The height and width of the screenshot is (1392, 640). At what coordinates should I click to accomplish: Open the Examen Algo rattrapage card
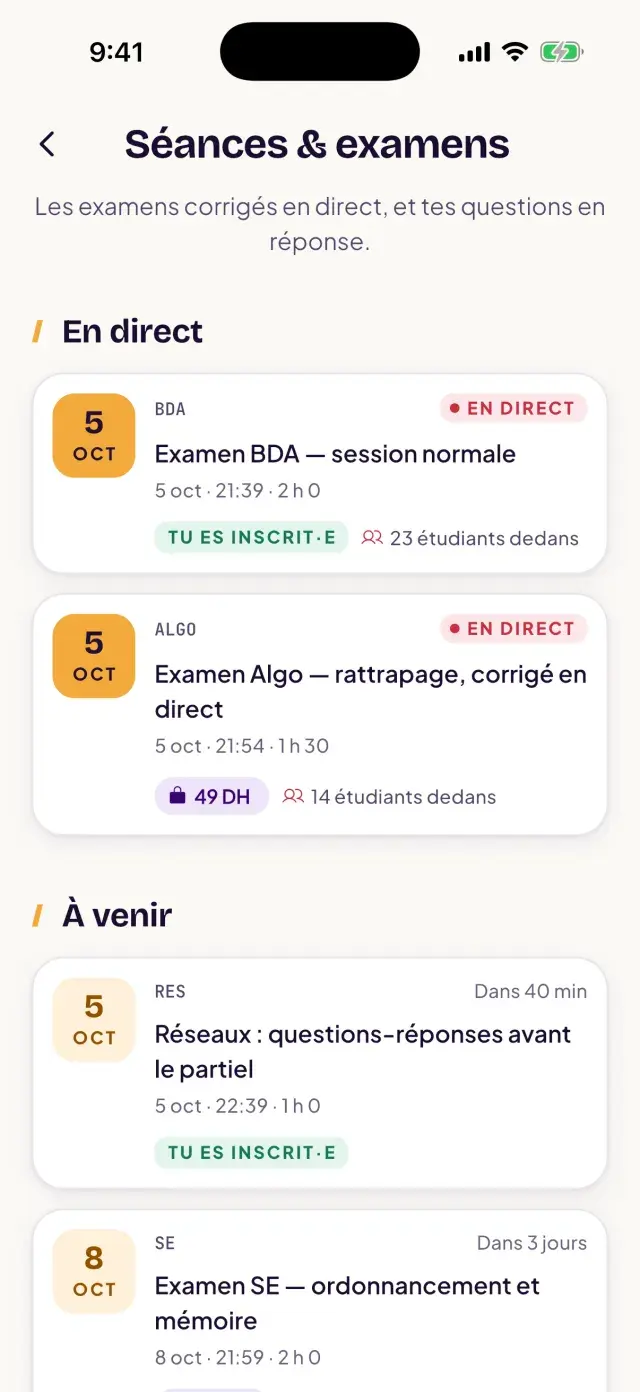[320, 714]
